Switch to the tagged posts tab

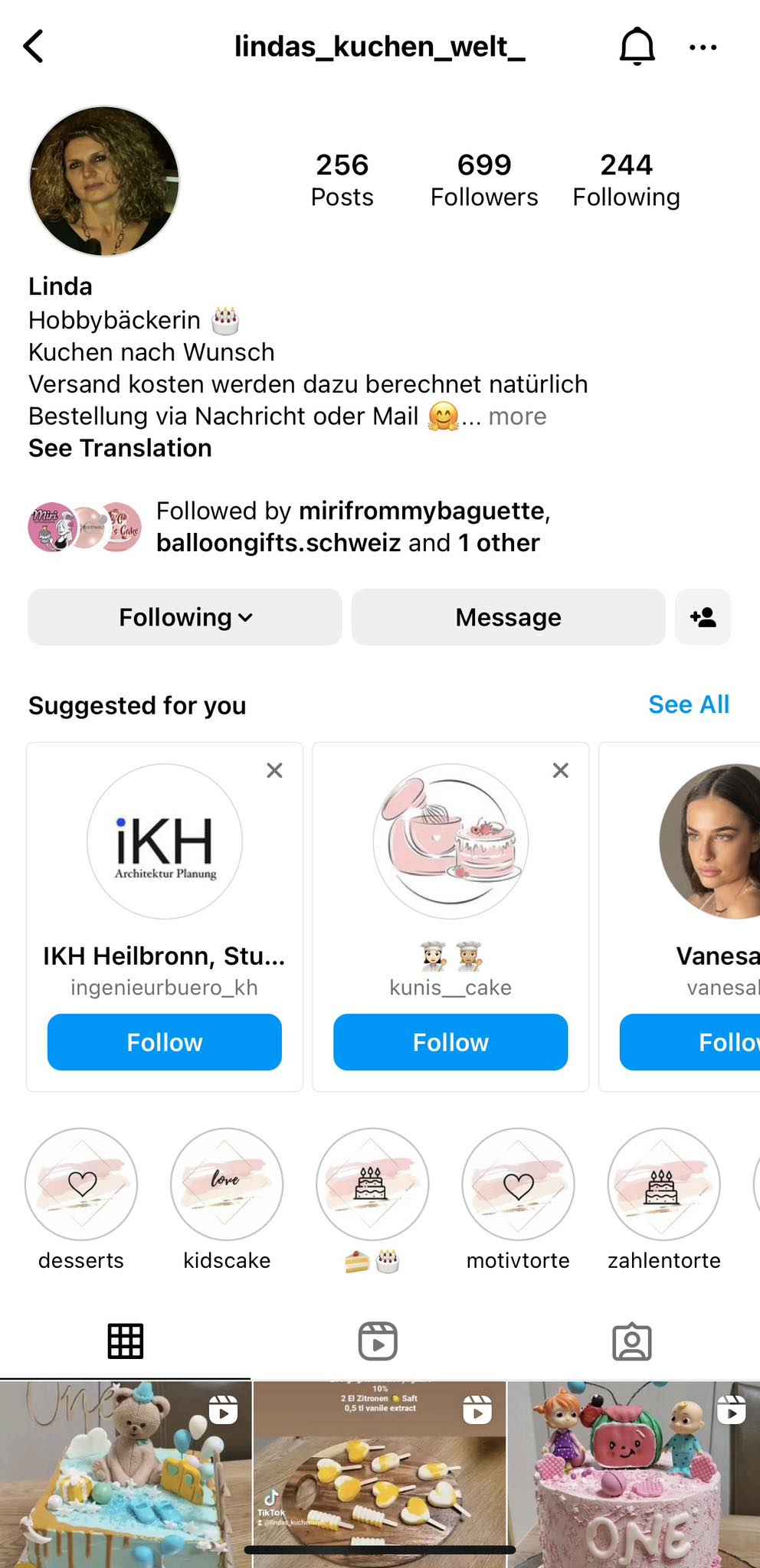click(632, 1341)
